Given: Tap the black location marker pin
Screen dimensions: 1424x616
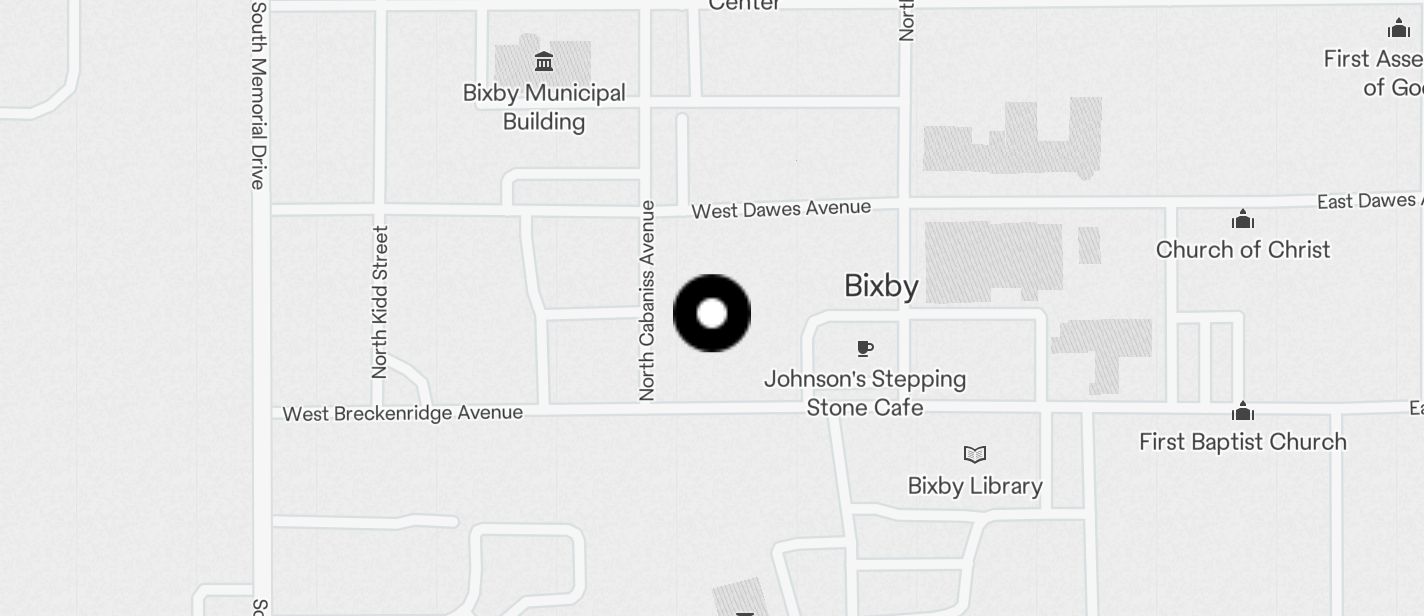Looking at the screenshot, I should tap(711, 313).
